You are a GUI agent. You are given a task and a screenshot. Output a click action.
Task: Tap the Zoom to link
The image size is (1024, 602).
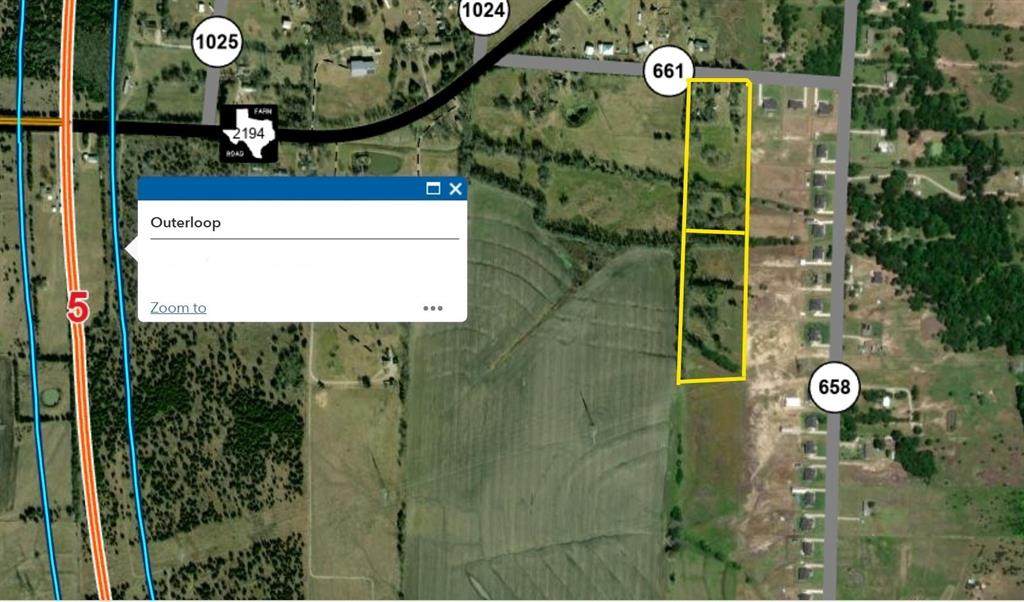point(178,308)
